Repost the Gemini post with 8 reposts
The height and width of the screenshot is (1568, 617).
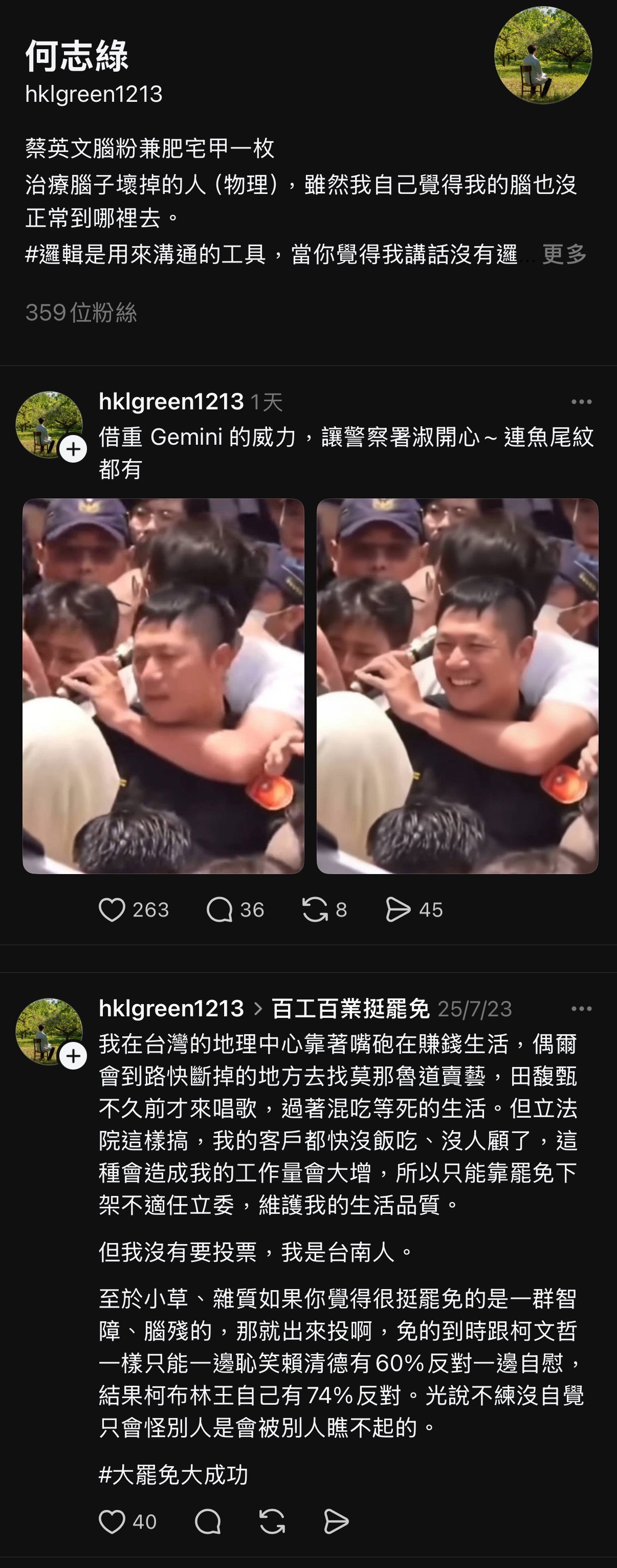[x=315, y=910]
